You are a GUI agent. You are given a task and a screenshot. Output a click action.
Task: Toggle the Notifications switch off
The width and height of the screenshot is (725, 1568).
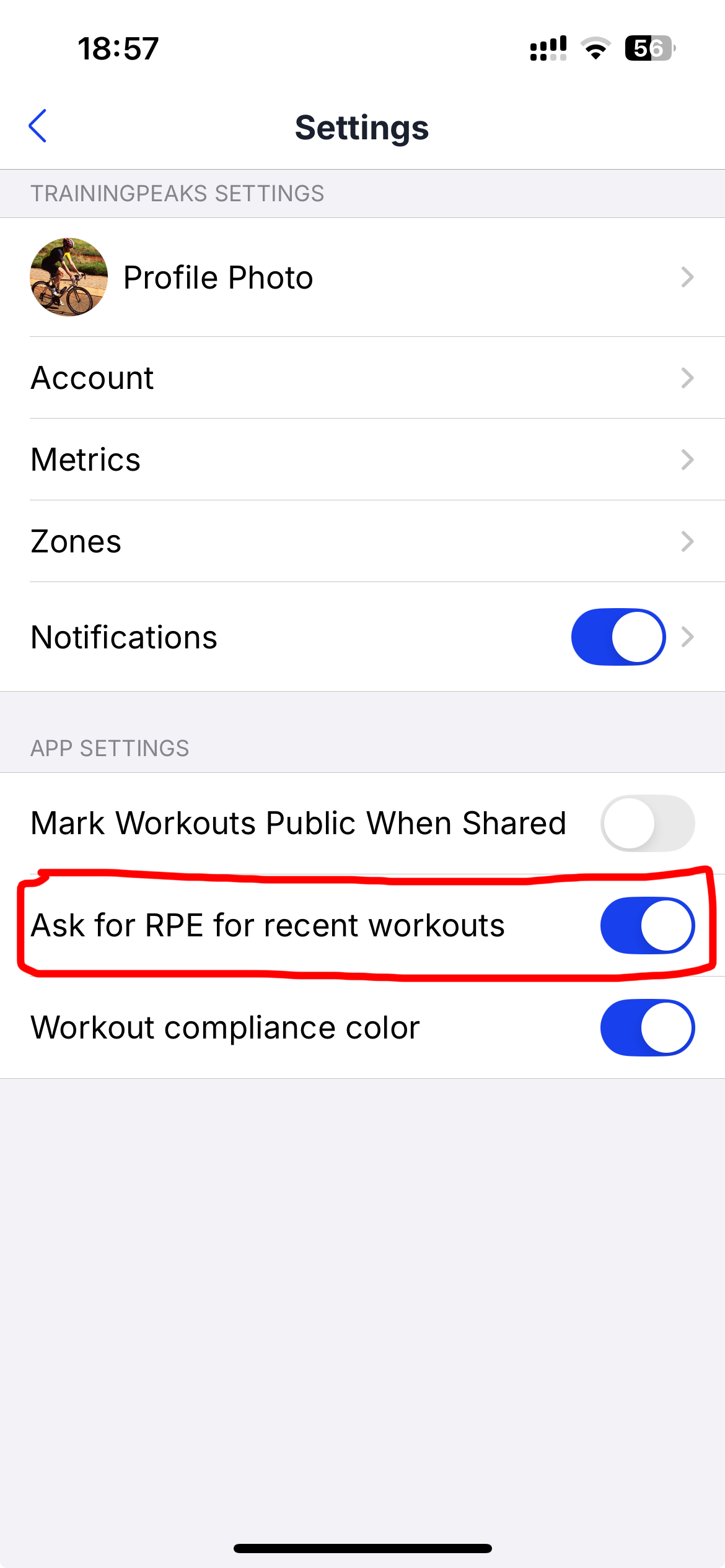[x=618, y=637]
